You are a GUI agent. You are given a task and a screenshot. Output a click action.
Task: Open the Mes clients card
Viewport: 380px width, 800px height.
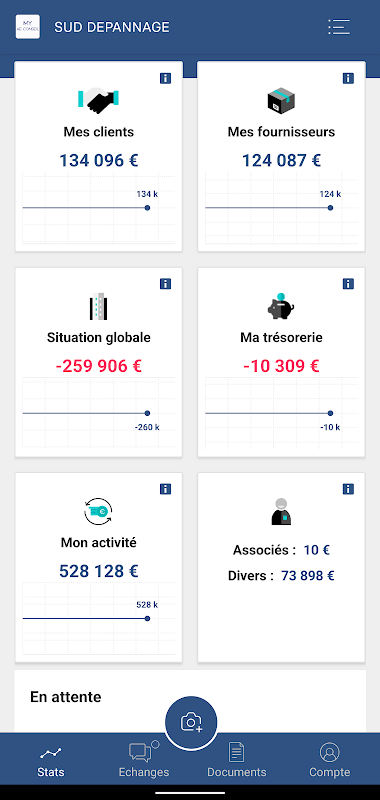coord(98,156)
